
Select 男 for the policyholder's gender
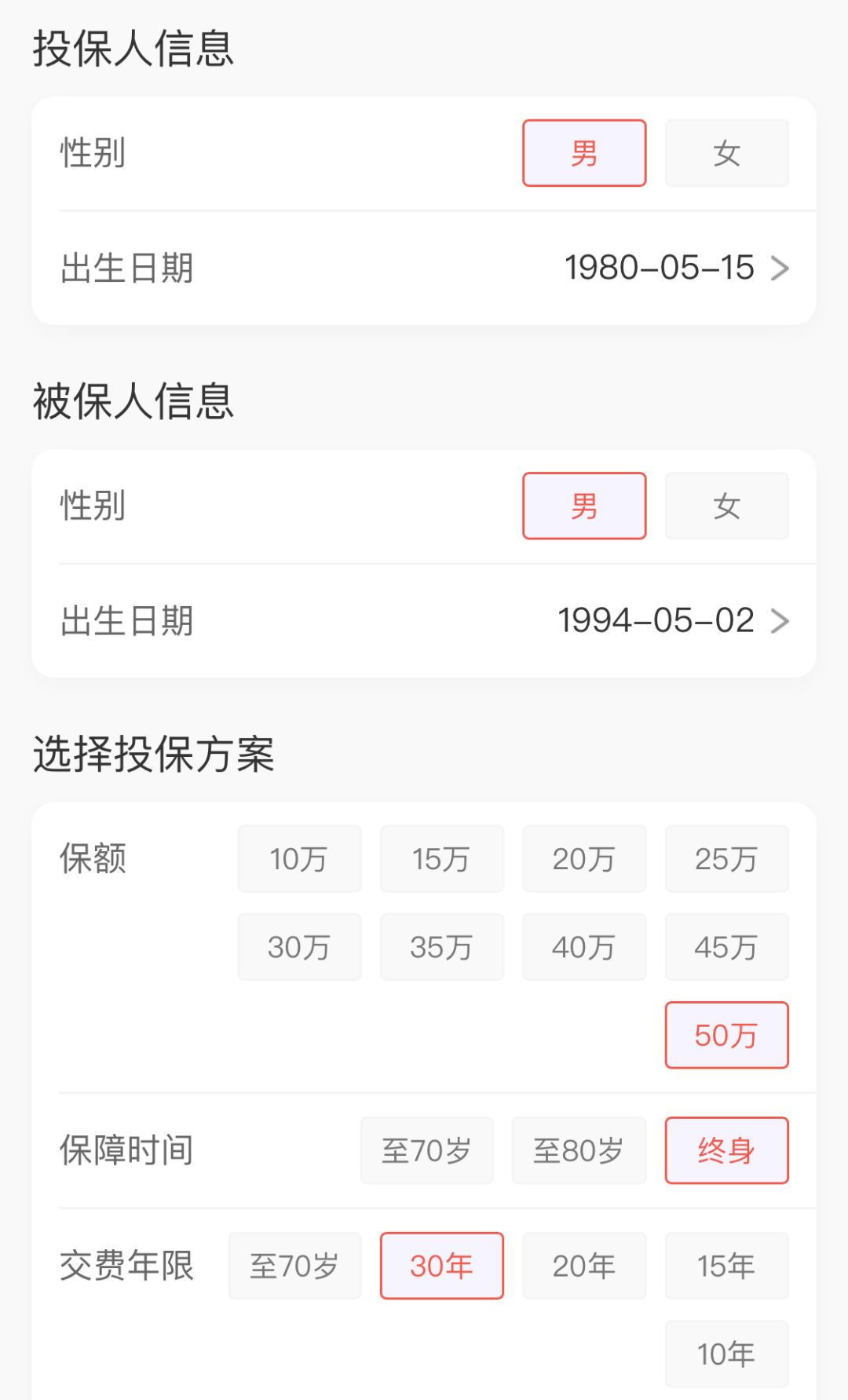pos(584,153)
